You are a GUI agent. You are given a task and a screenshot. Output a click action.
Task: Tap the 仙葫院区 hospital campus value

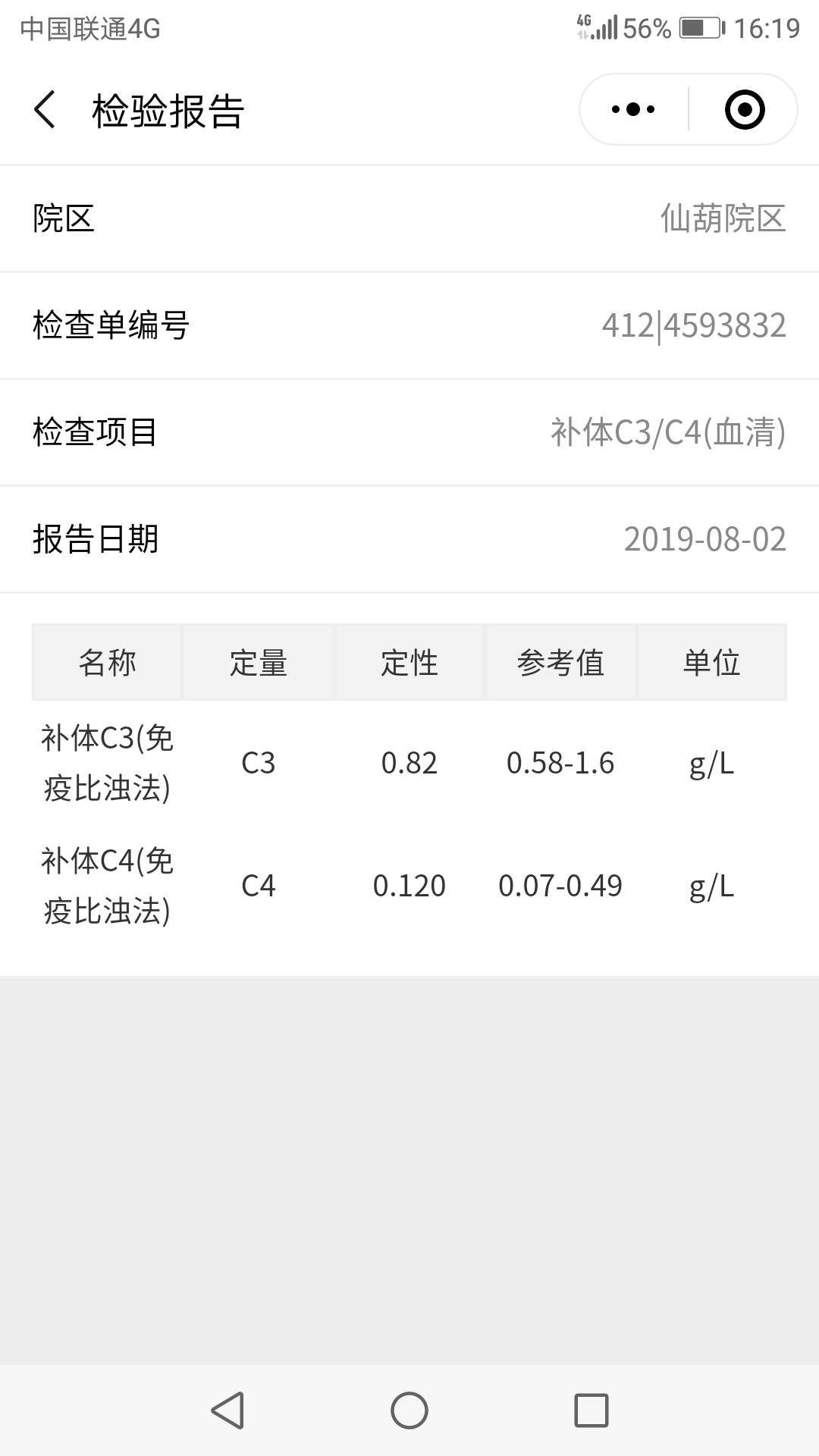[x=722, y=219]
